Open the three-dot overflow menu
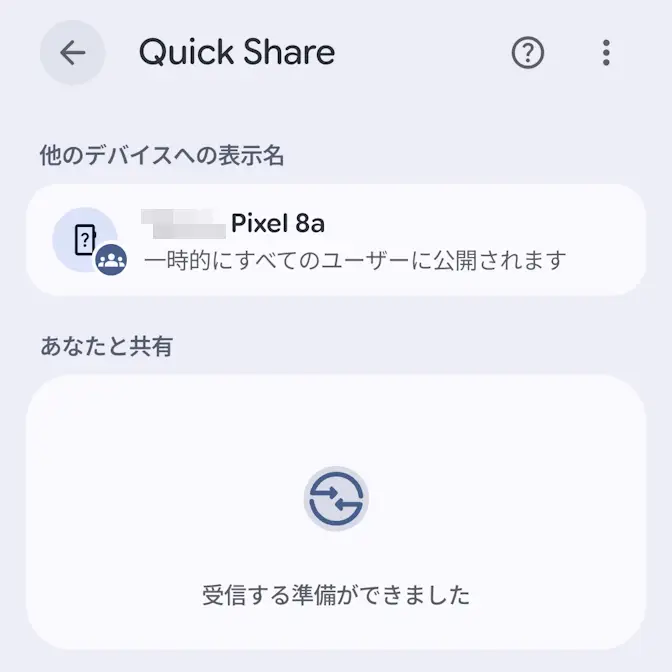Screen dimensions: 672x672 point(606,53)
